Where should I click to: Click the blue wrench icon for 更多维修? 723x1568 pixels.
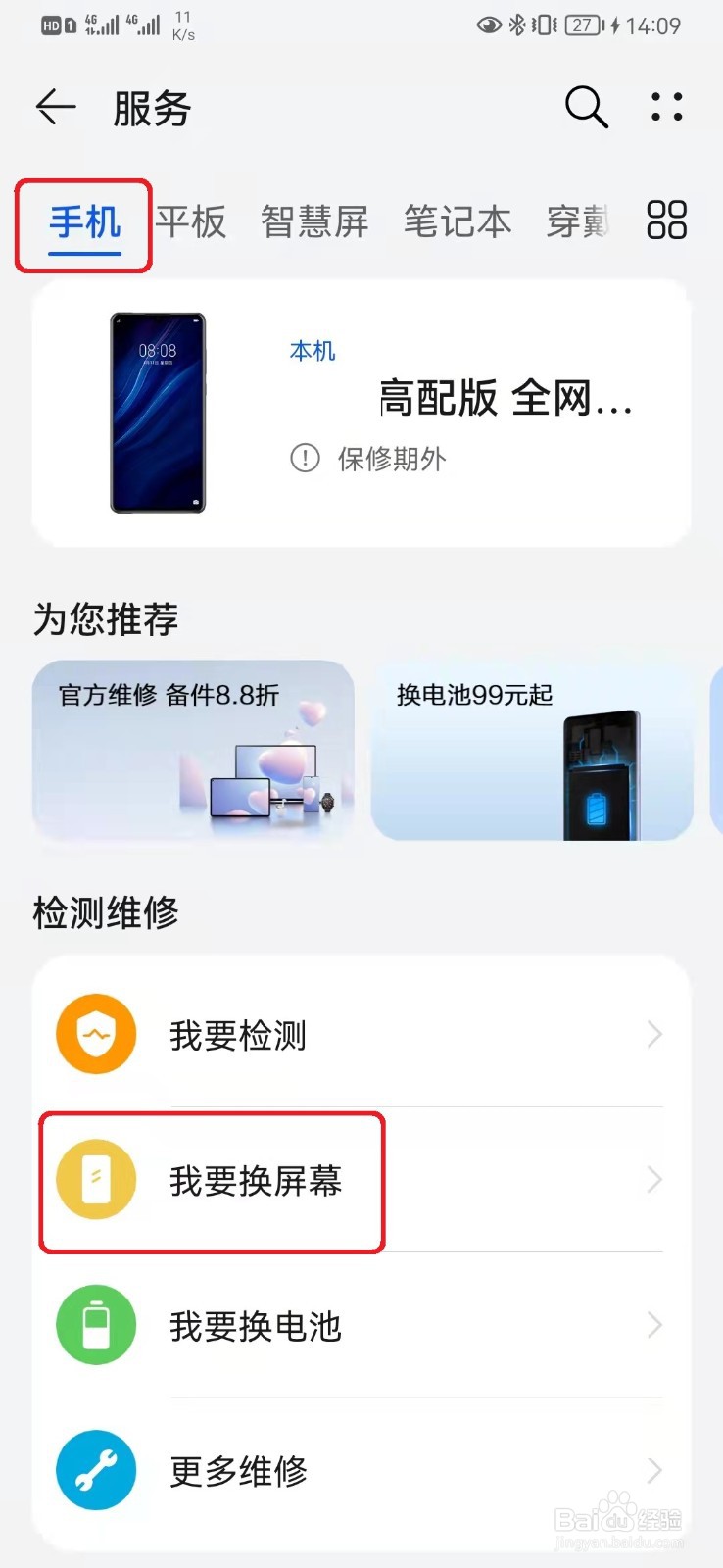click(95, 1470)
